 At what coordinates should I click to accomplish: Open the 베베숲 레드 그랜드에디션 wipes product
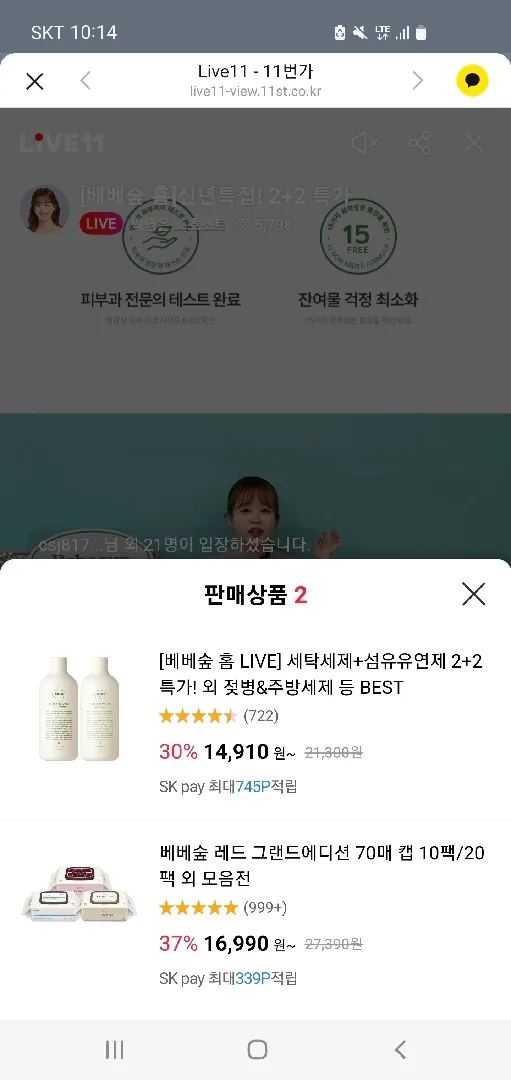pos(256,916)
